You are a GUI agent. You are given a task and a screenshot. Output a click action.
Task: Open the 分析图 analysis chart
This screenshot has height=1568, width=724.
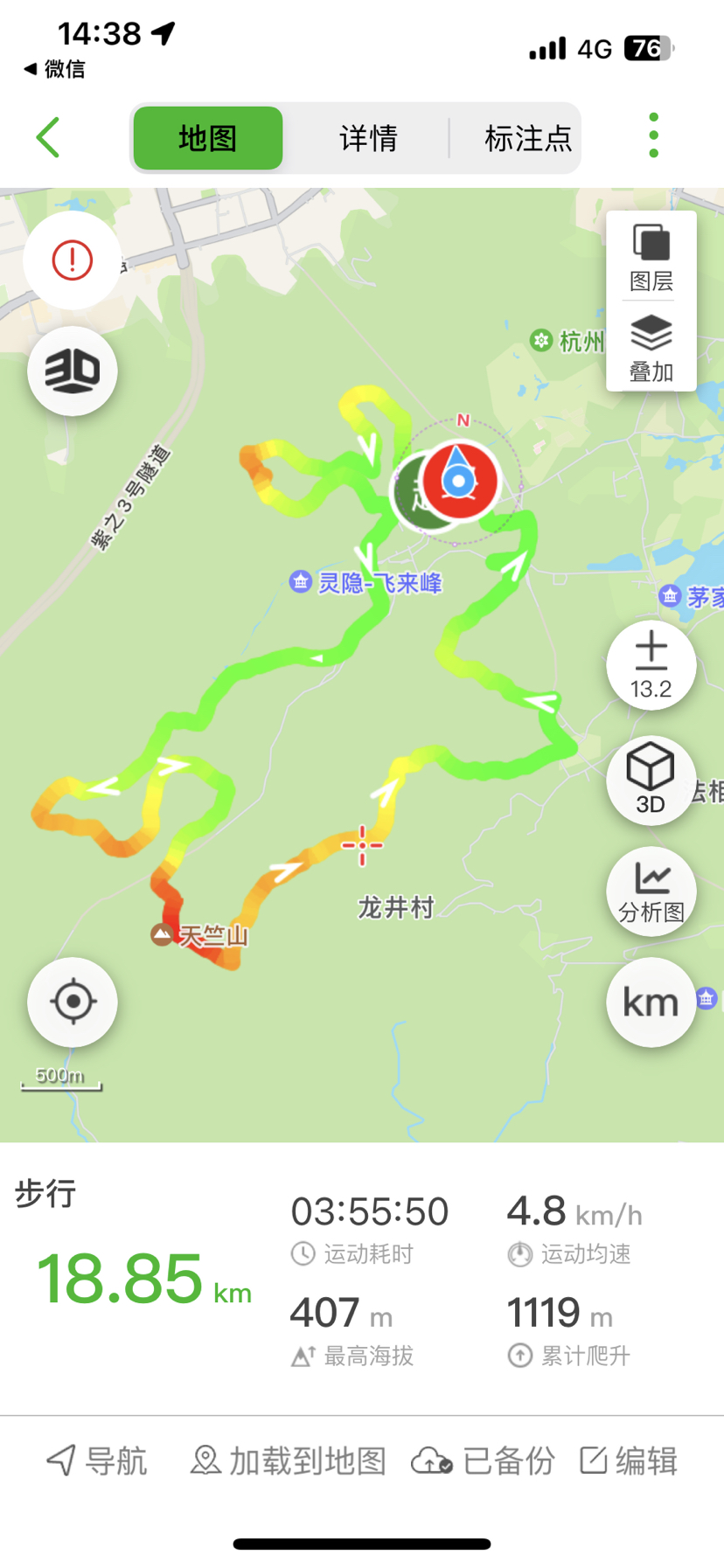[x=651, y=891]
